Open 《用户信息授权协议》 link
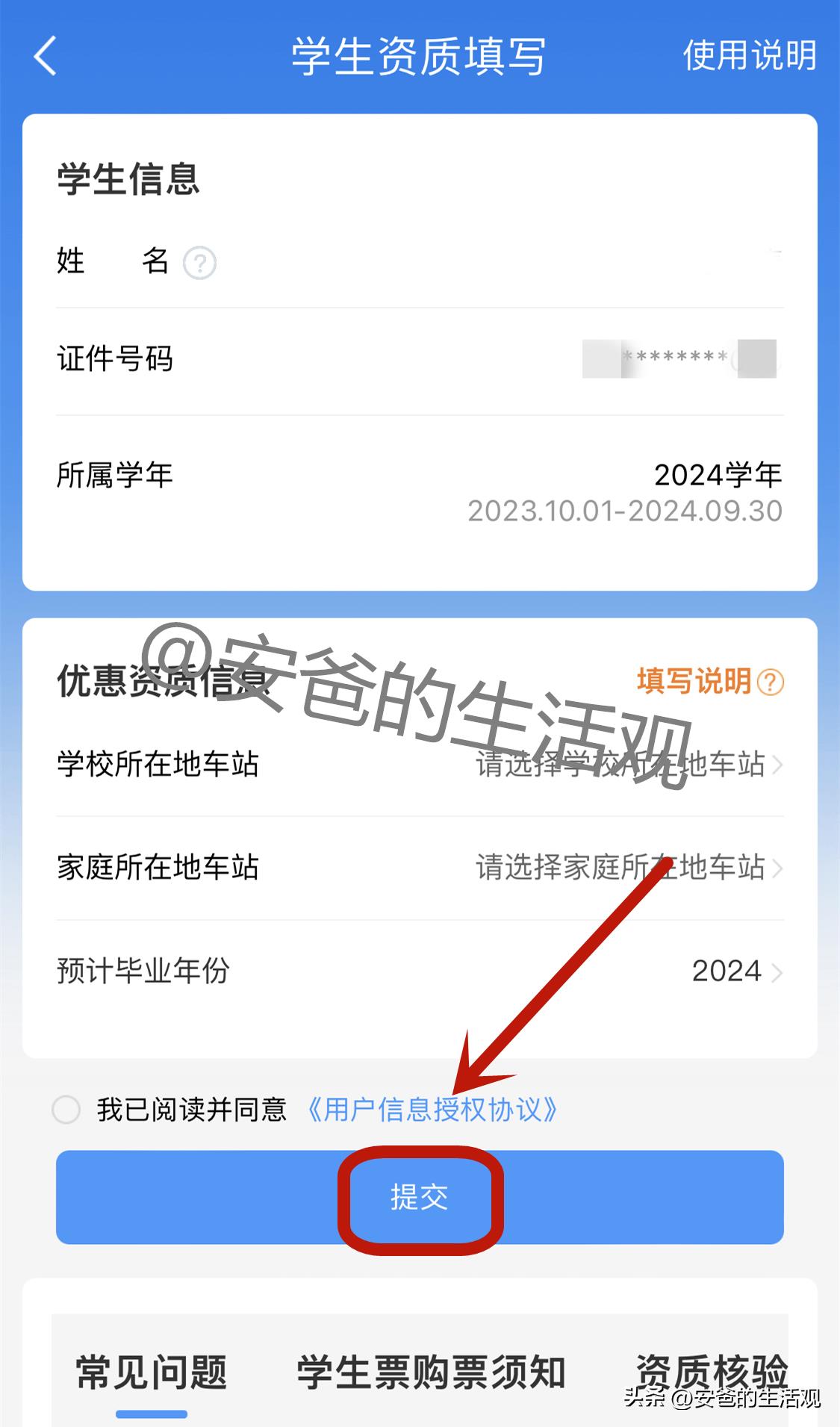 pos(432,1110)
